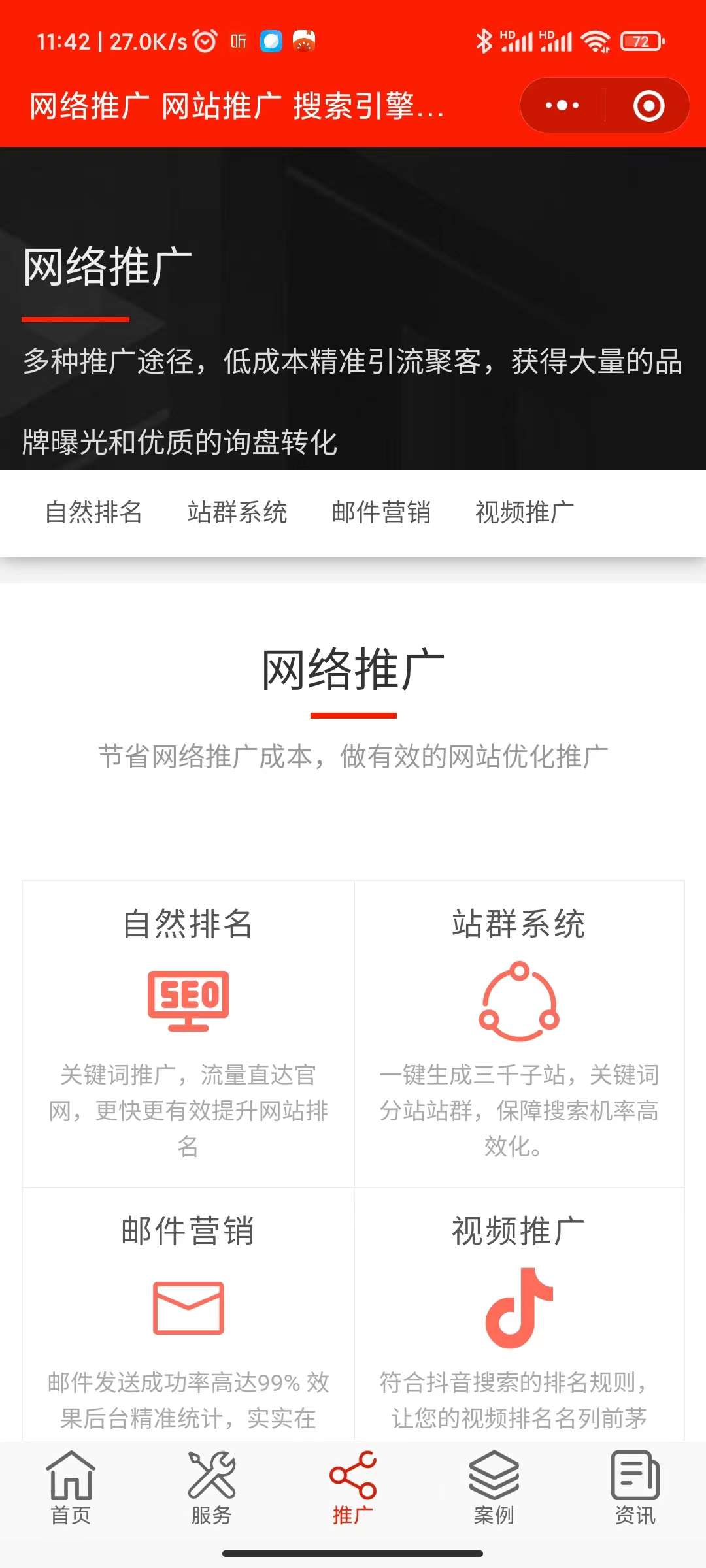Open the 邮件营销 service card

tap(188, 1313)
